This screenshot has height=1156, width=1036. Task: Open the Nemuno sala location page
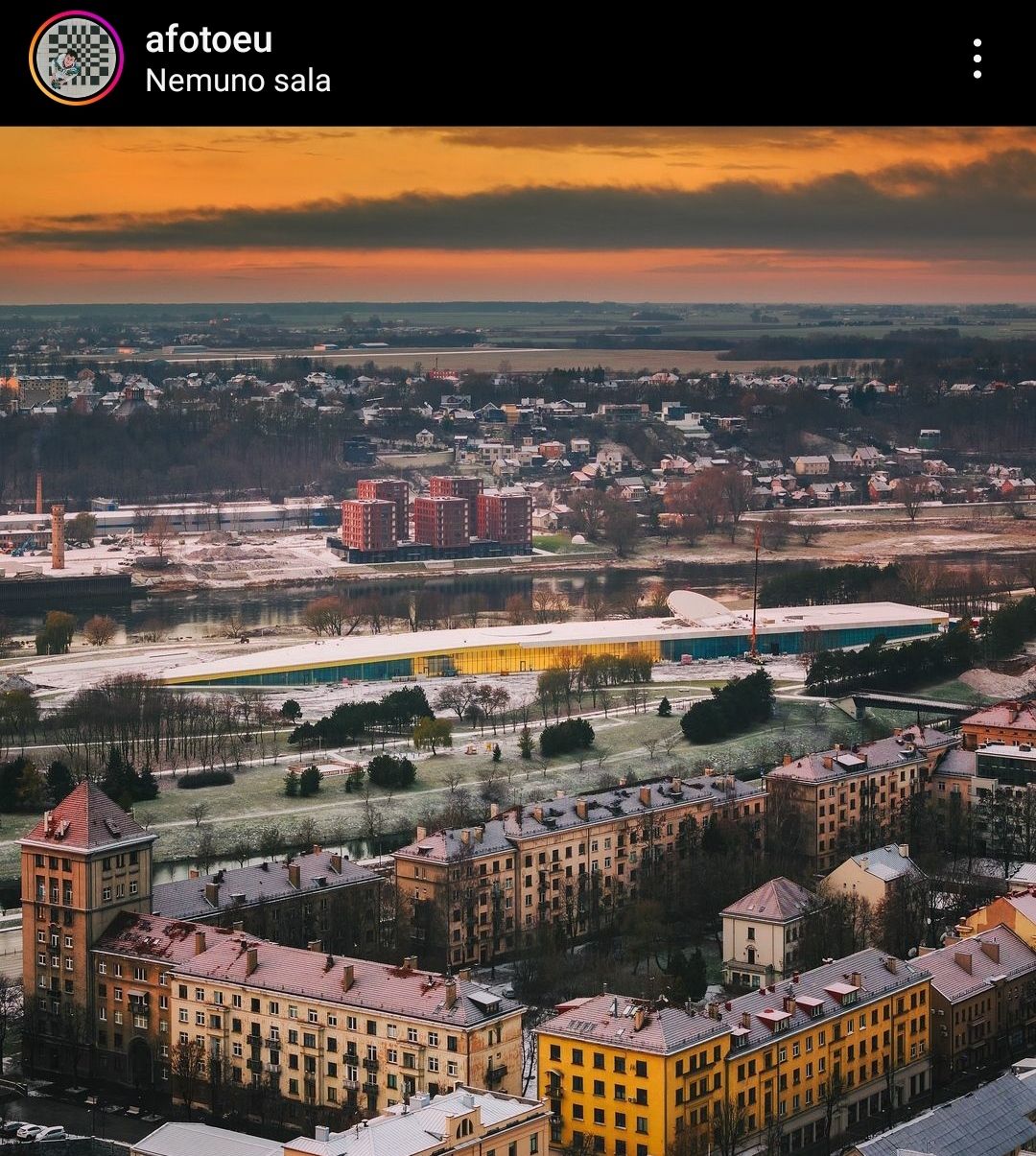coord(237,82)
